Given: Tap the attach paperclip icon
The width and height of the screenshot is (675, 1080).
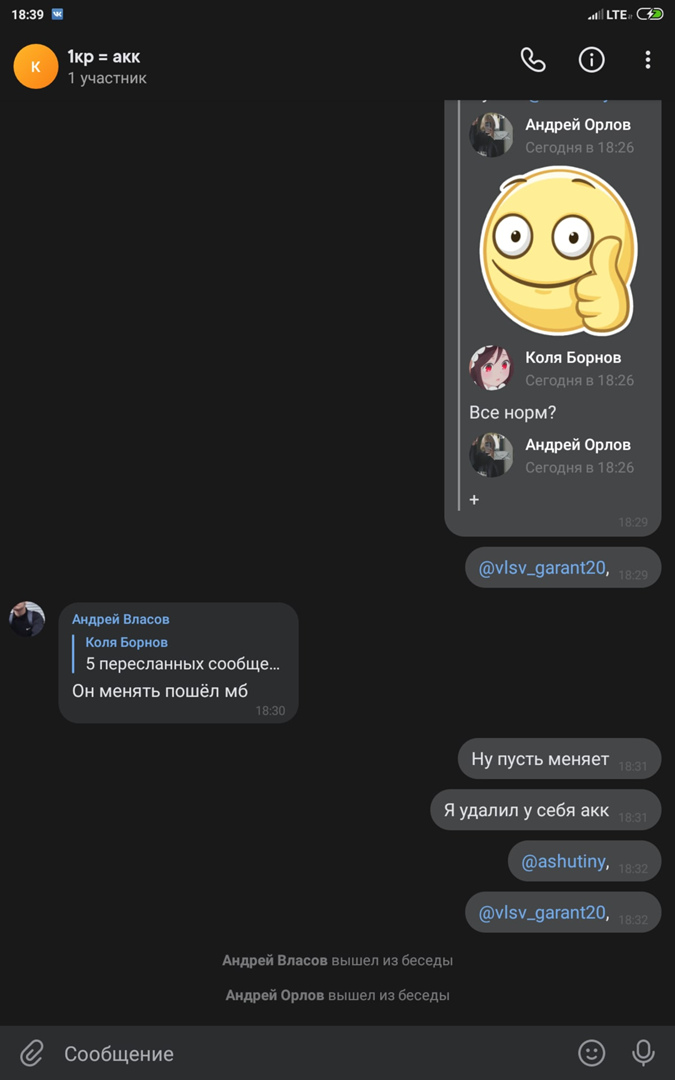Looking at the screenshot, I should coord(32,1053).
